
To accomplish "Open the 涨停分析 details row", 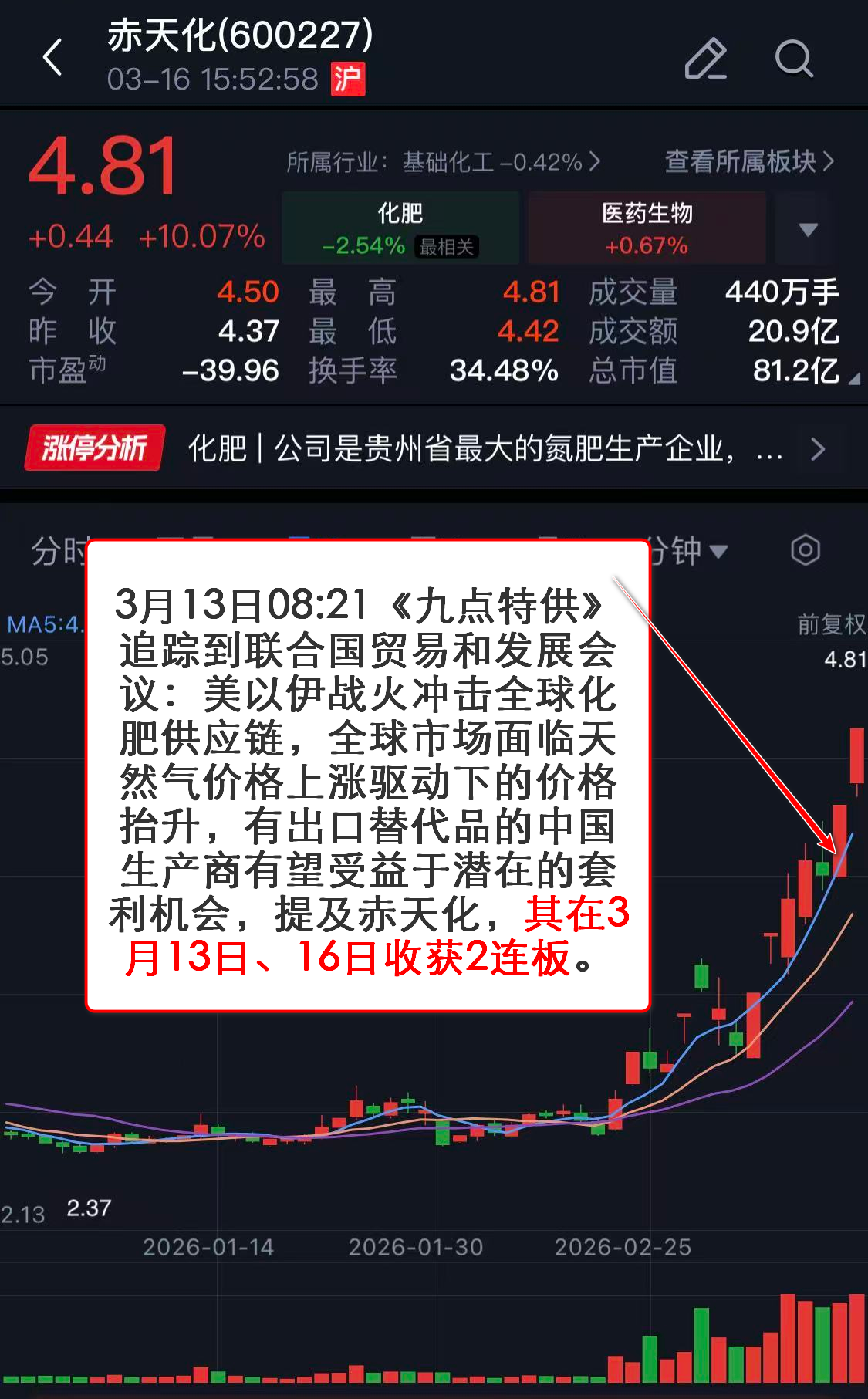I will [432, 448].
